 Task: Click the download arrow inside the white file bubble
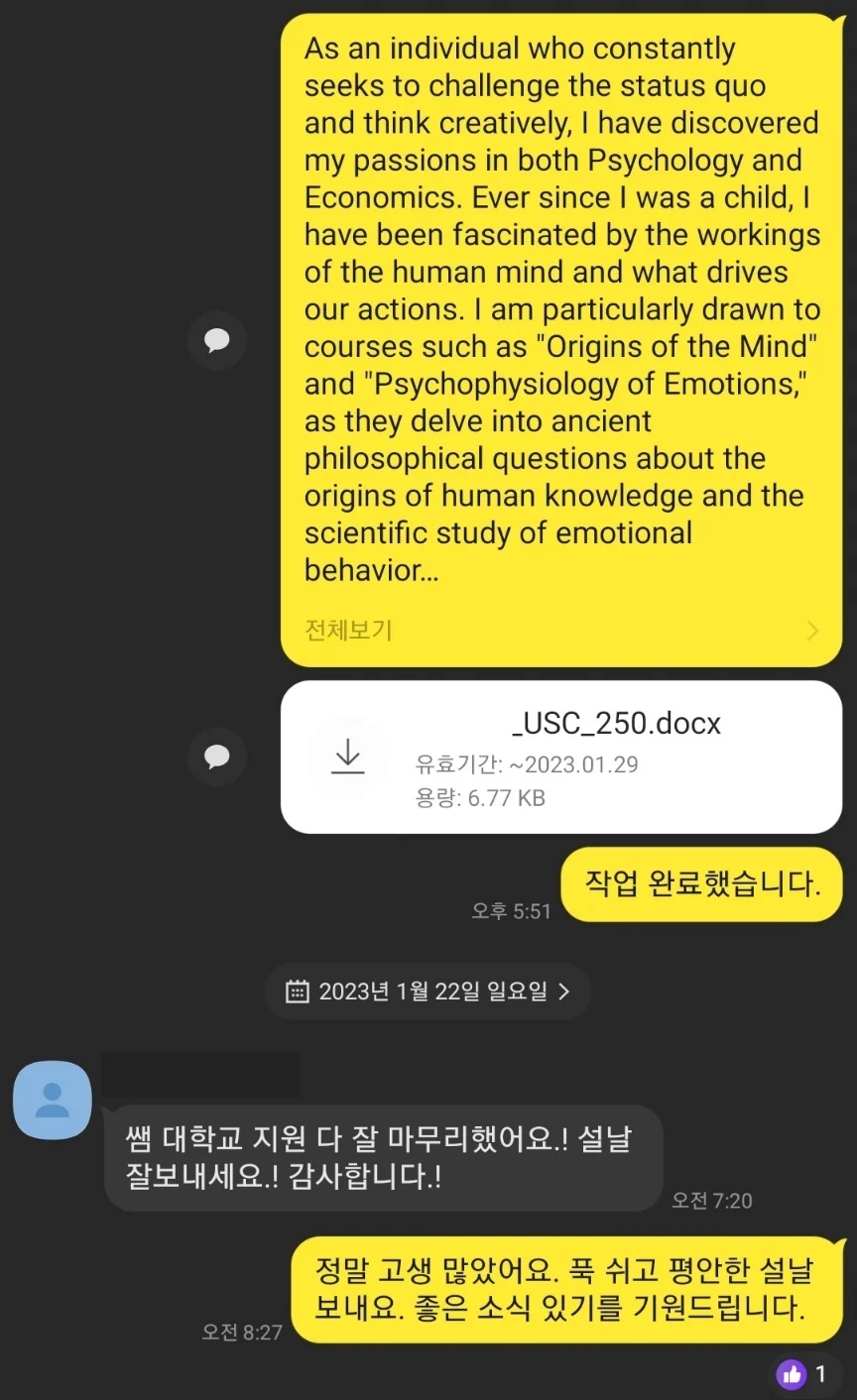(346, 757)
